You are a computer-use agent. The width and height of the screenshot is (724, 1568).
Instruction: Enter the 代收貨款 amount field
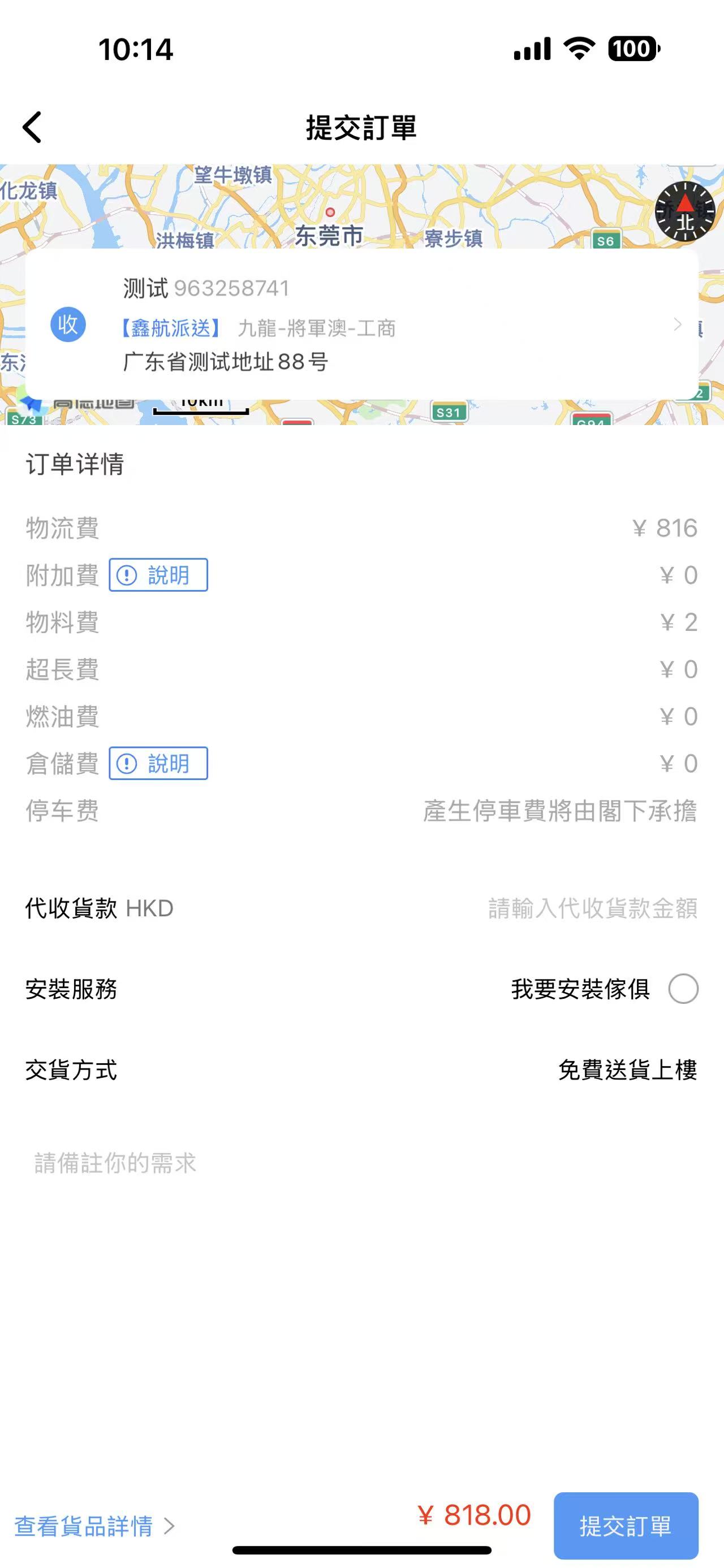[592, 908]
